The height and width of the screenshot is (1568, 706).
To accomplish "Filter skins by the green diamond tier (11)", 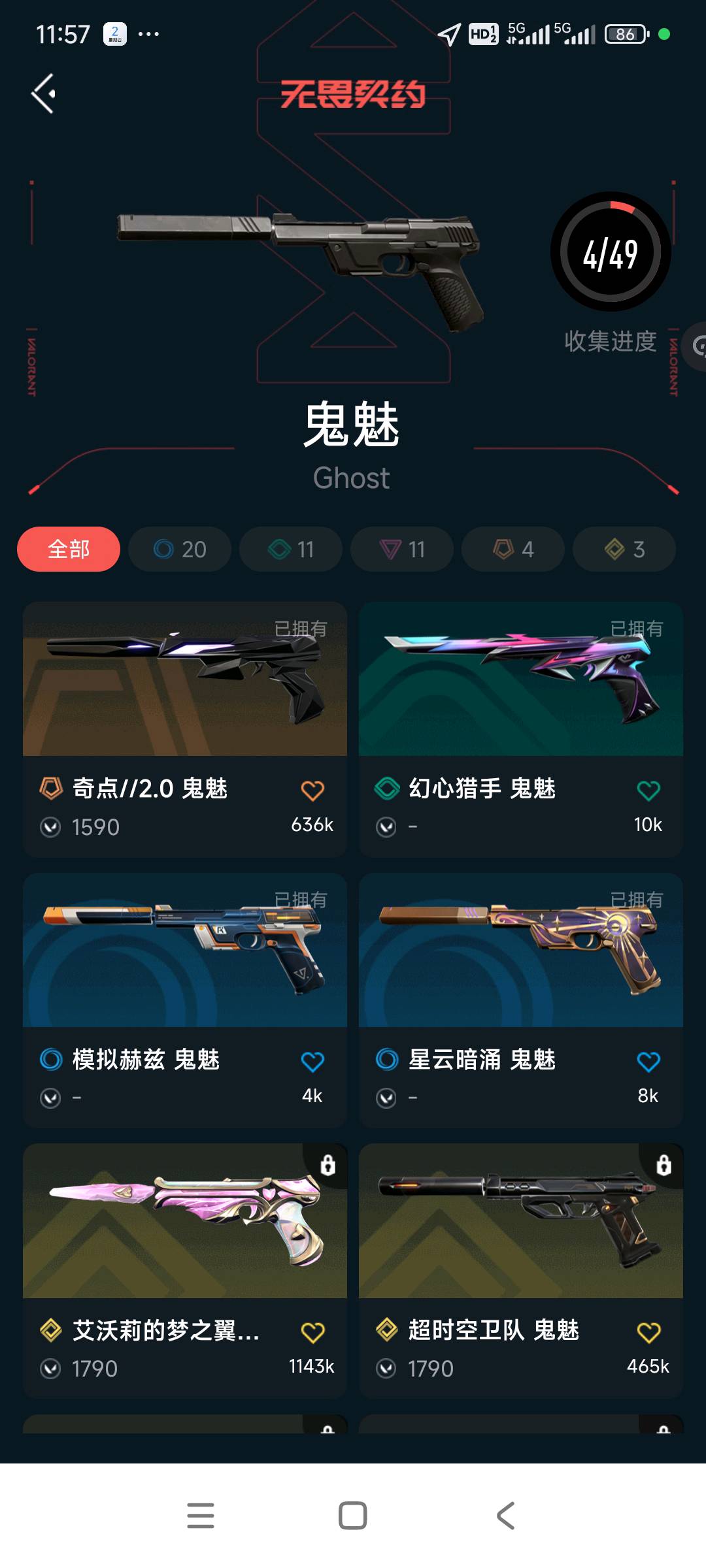I will point(291,549).
